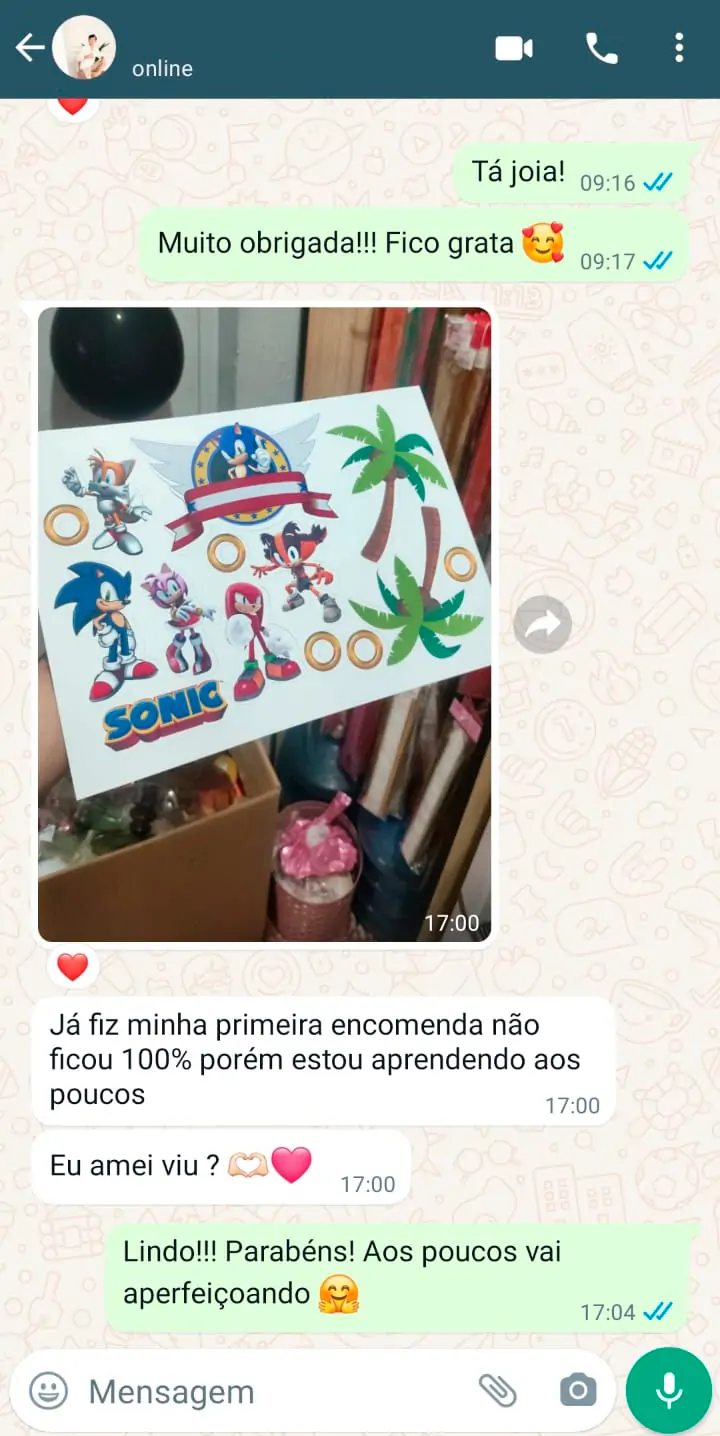Focus the Mensagem text field
This screenshot has width=720, height=1436.
click(270, 1391)
